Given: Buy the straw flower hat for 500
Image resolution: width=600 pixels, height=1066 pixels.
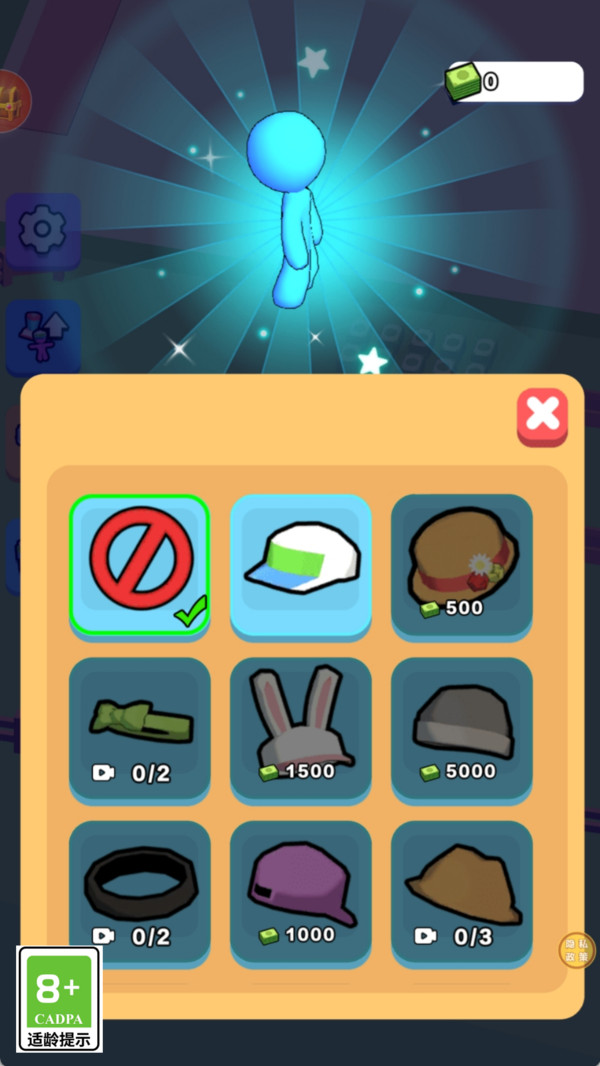Looking at the screenshot, I should (461, 565).
